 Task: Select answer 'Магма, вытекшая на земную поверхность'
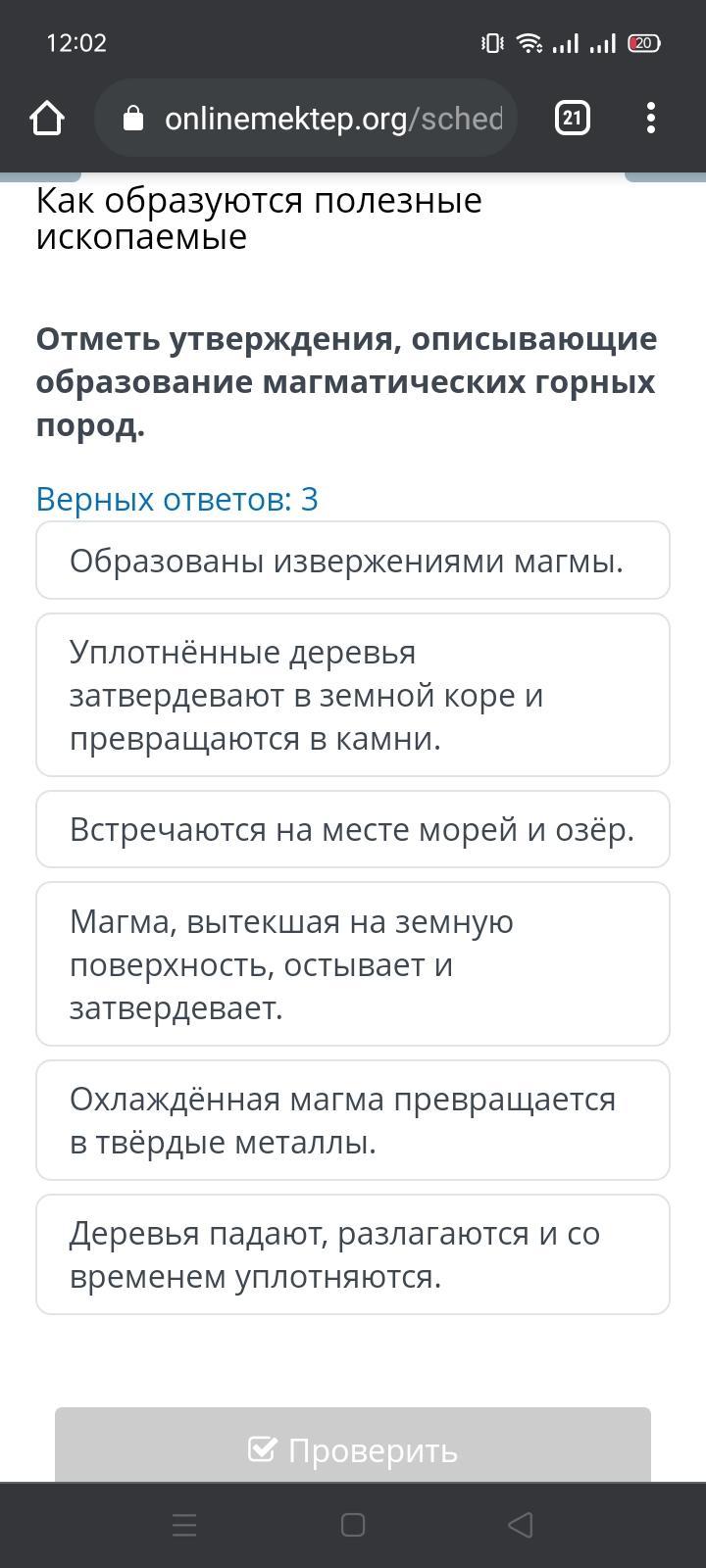tap(353, 964)
